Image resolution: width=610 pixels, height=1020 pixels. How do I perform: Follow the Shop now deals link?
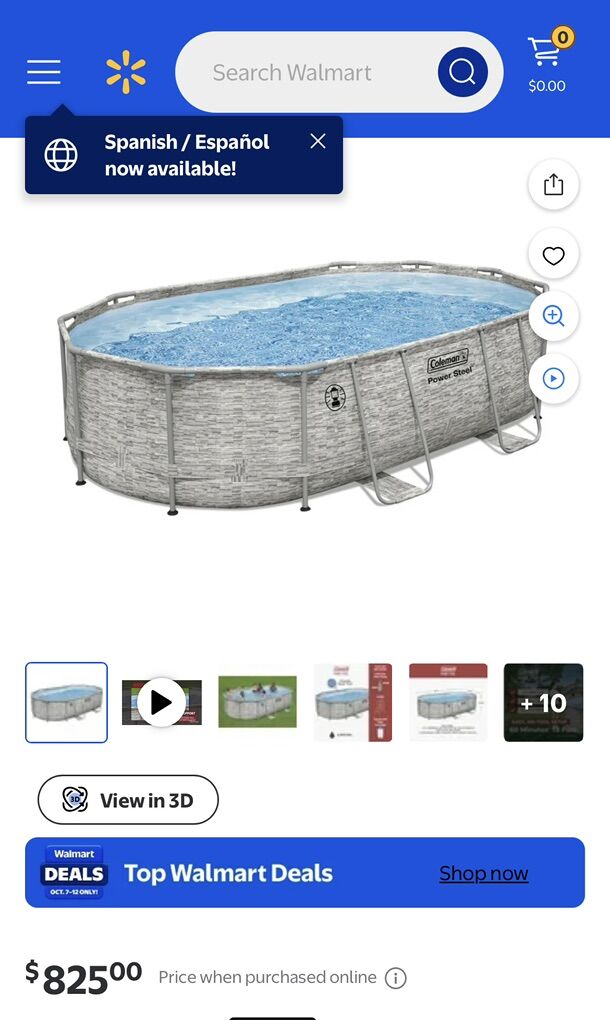point(483,873)
